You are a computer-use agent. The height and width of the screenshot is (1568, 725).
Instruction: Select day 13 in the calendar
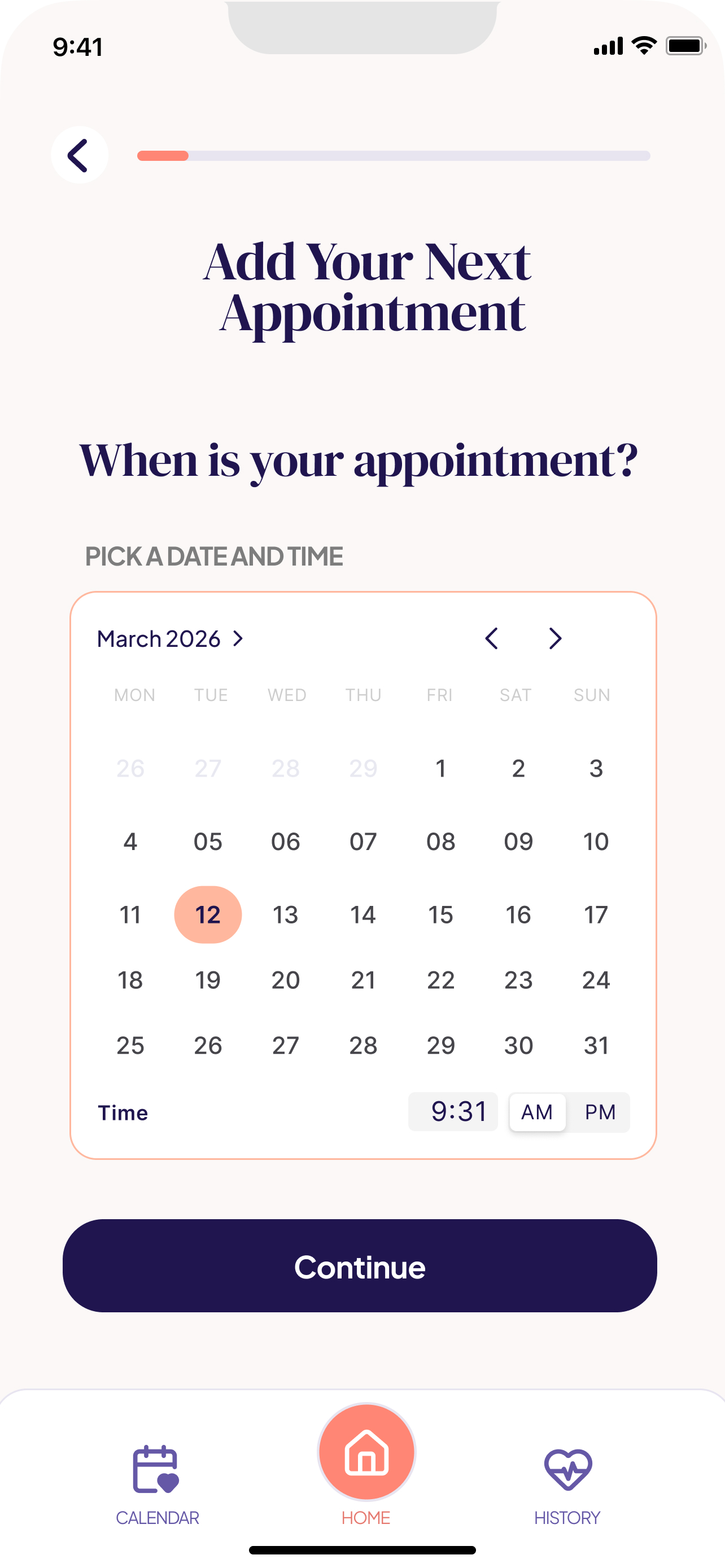click(286, 914)
